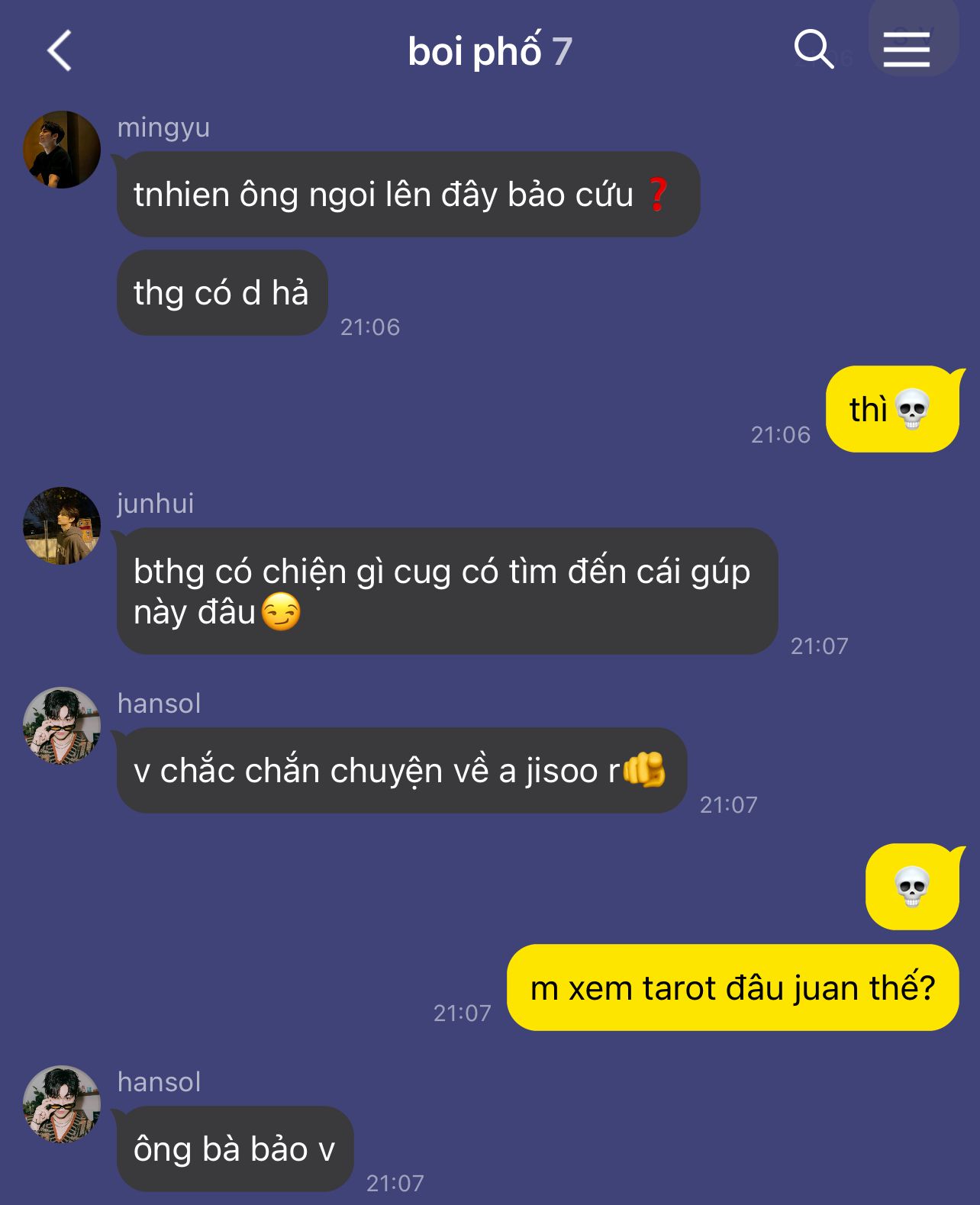View hansol's profile above the jisoo message
Viewport: 980px width, 1205px height.
coord(62,726)
